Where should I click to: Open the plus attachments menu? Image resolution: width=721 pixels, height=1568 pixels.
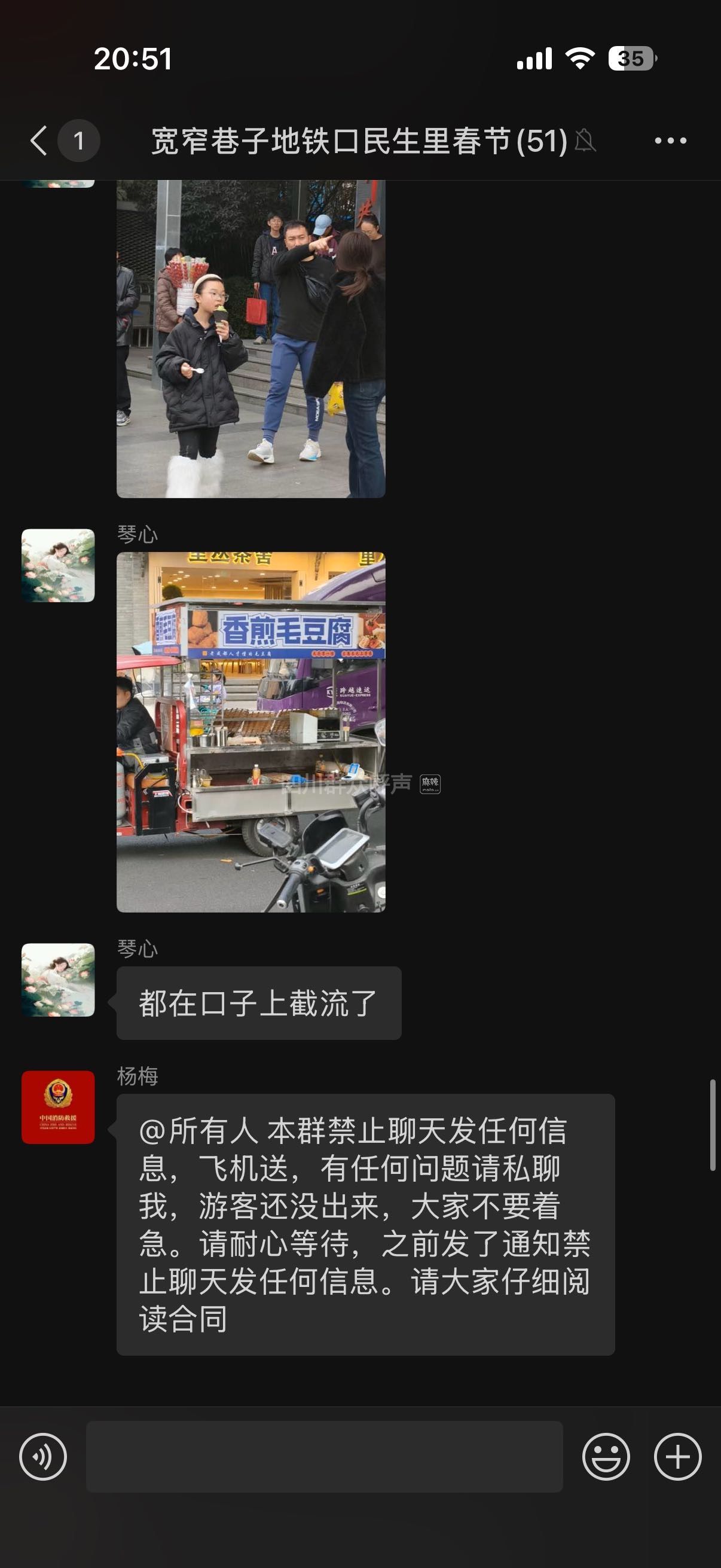pyautogui.click(x=677, y=1457)
